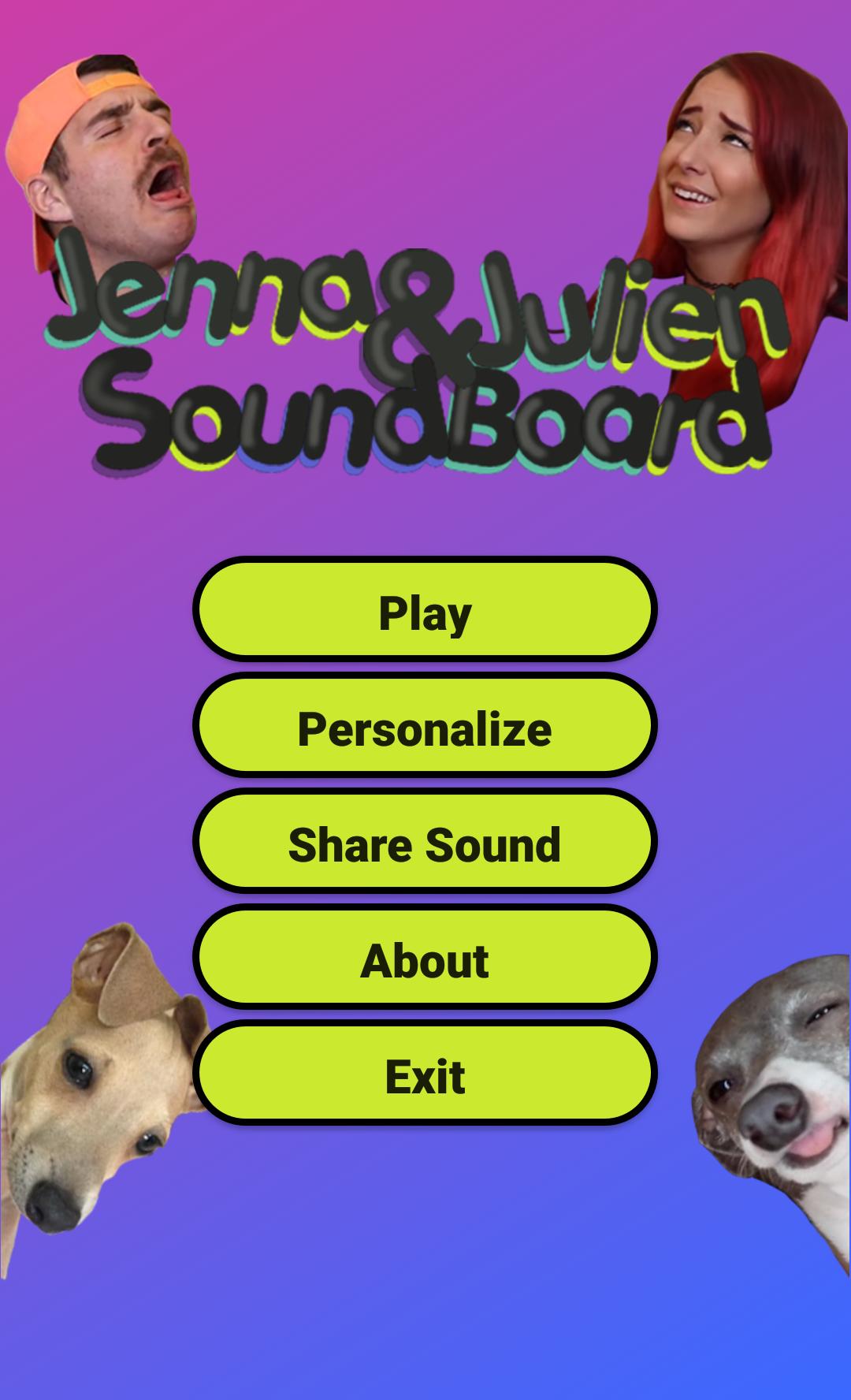Exit the soundboard app
The width and height of the screenshot is (851, 1400).
(423, 1074)
